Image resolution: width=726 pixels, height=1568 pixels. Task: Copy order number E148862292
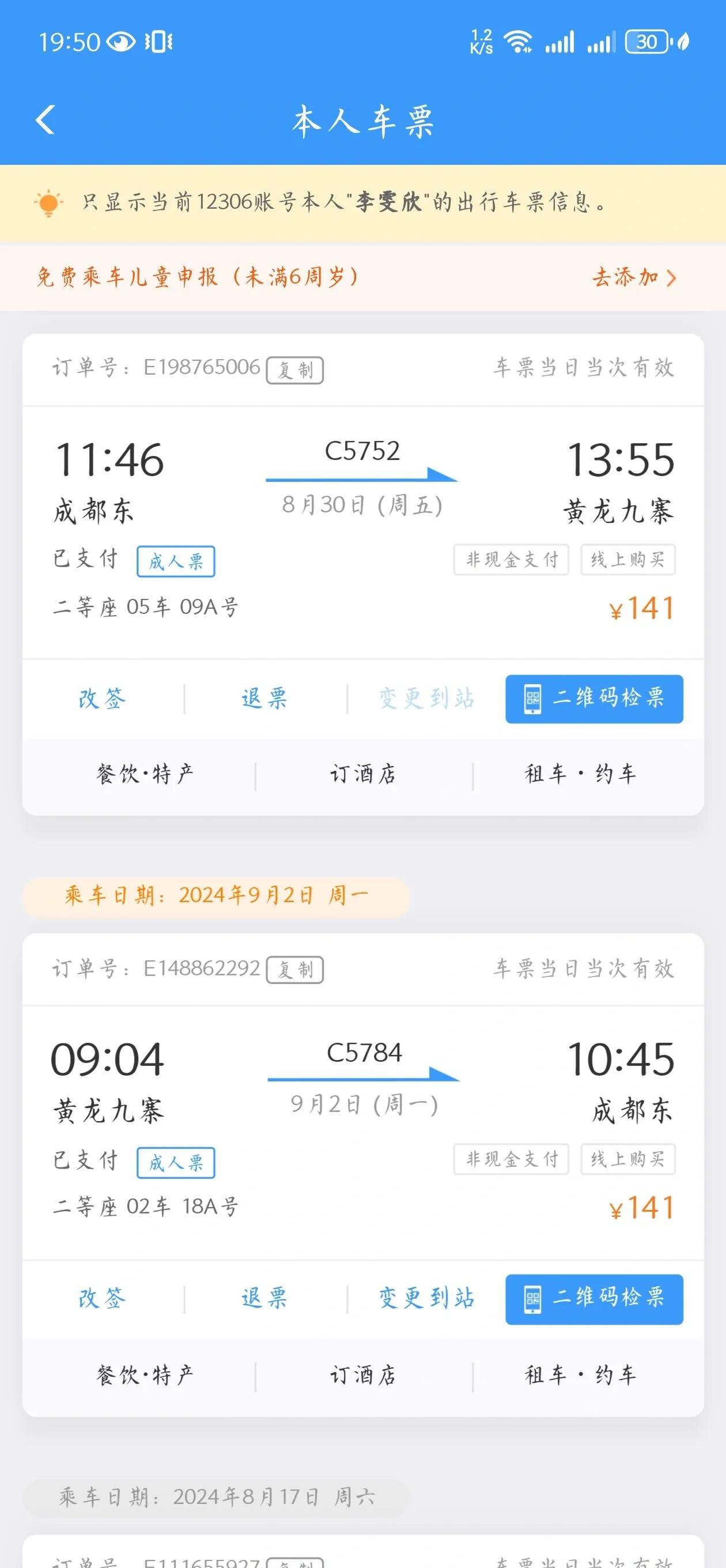pos(295,970)
